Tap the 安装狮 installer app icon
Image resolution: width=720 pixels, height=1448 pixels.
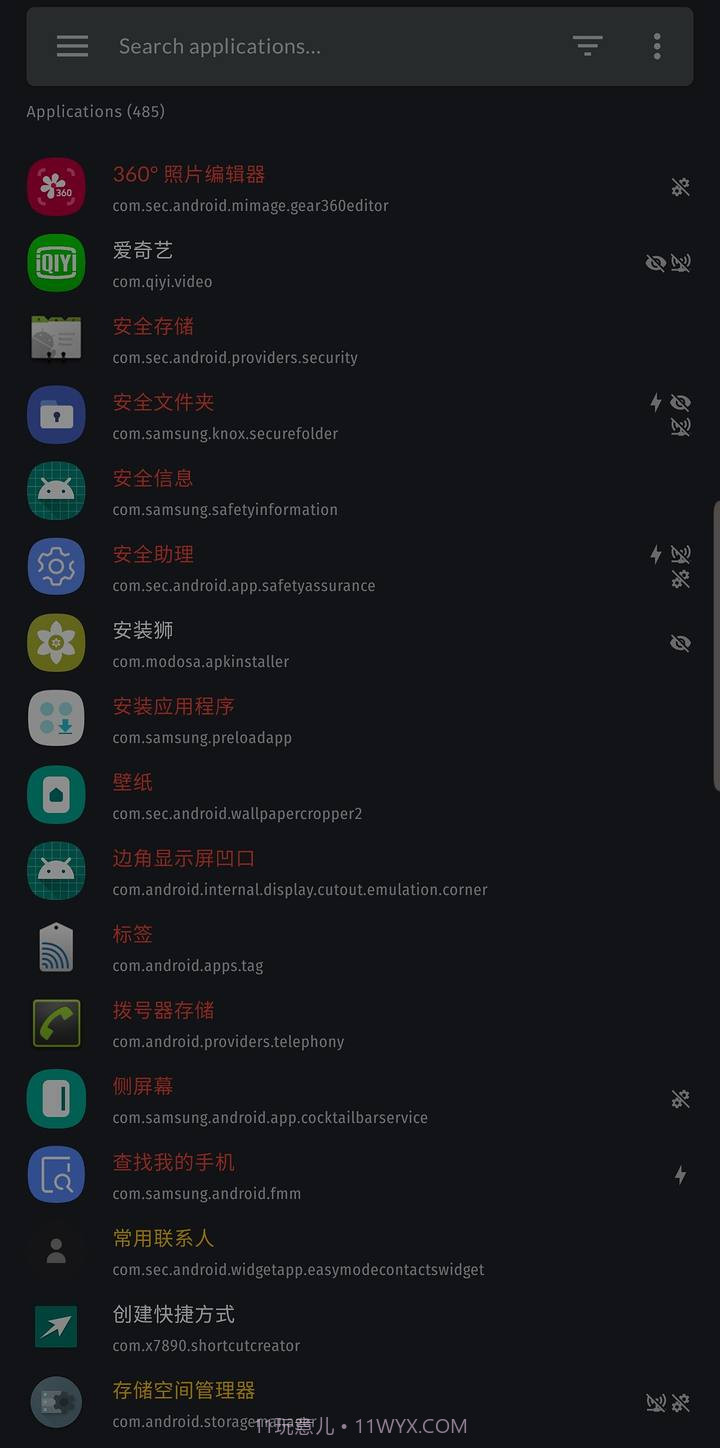coord(56,643)
